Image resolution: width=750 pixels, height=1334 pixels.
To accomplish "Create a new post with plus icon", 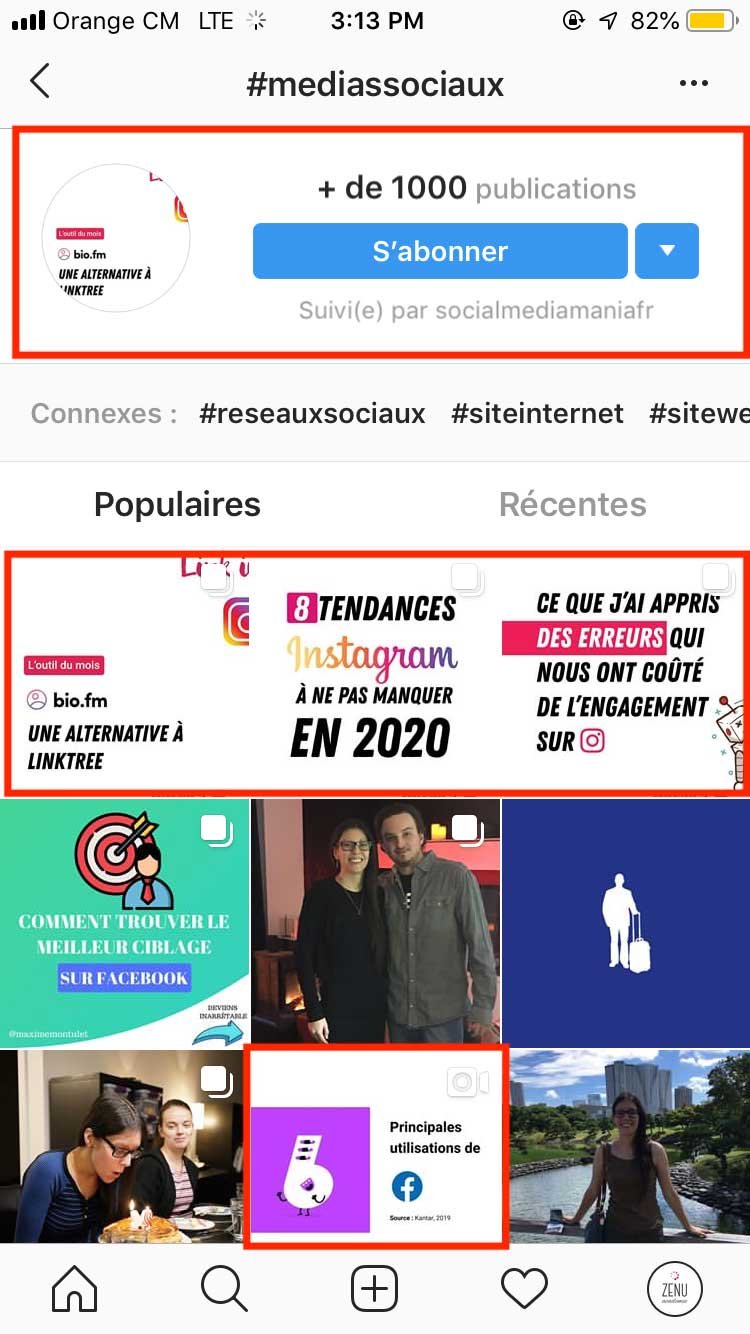I will click(375, 1289).
